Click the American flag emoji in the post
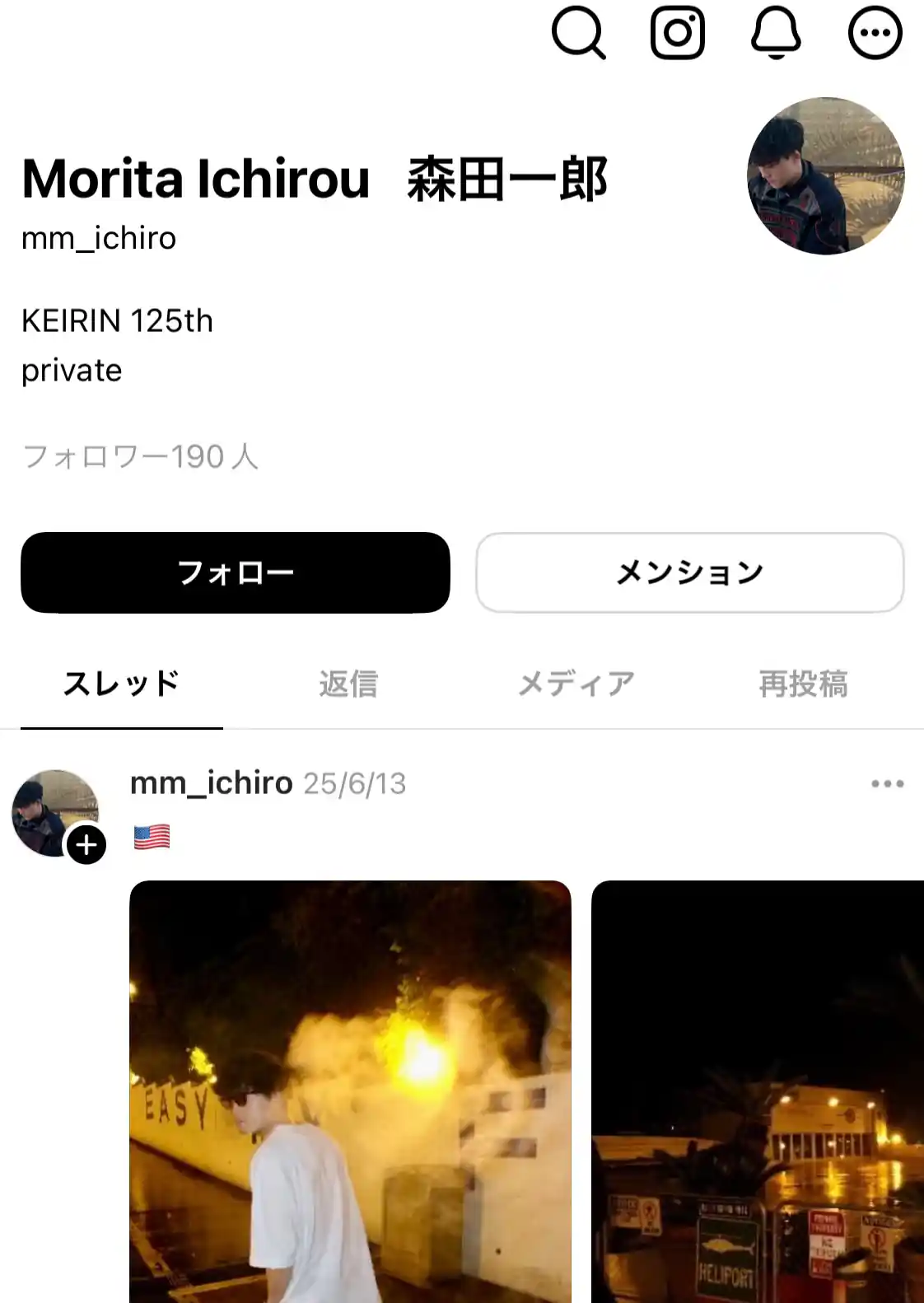The image size is (924, 1303). 151,837
